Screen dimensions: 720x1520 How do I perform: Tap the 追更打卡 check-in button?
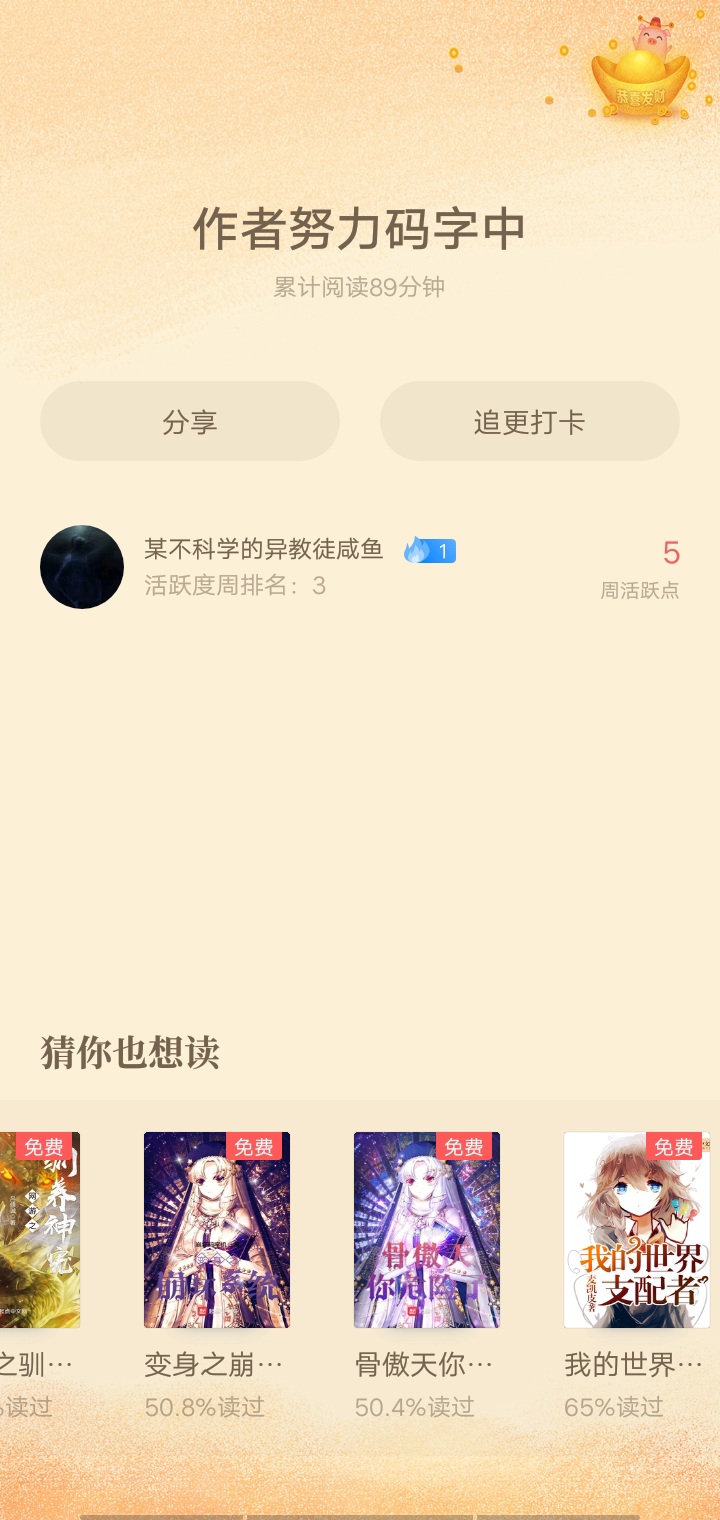tap(530, 421)
